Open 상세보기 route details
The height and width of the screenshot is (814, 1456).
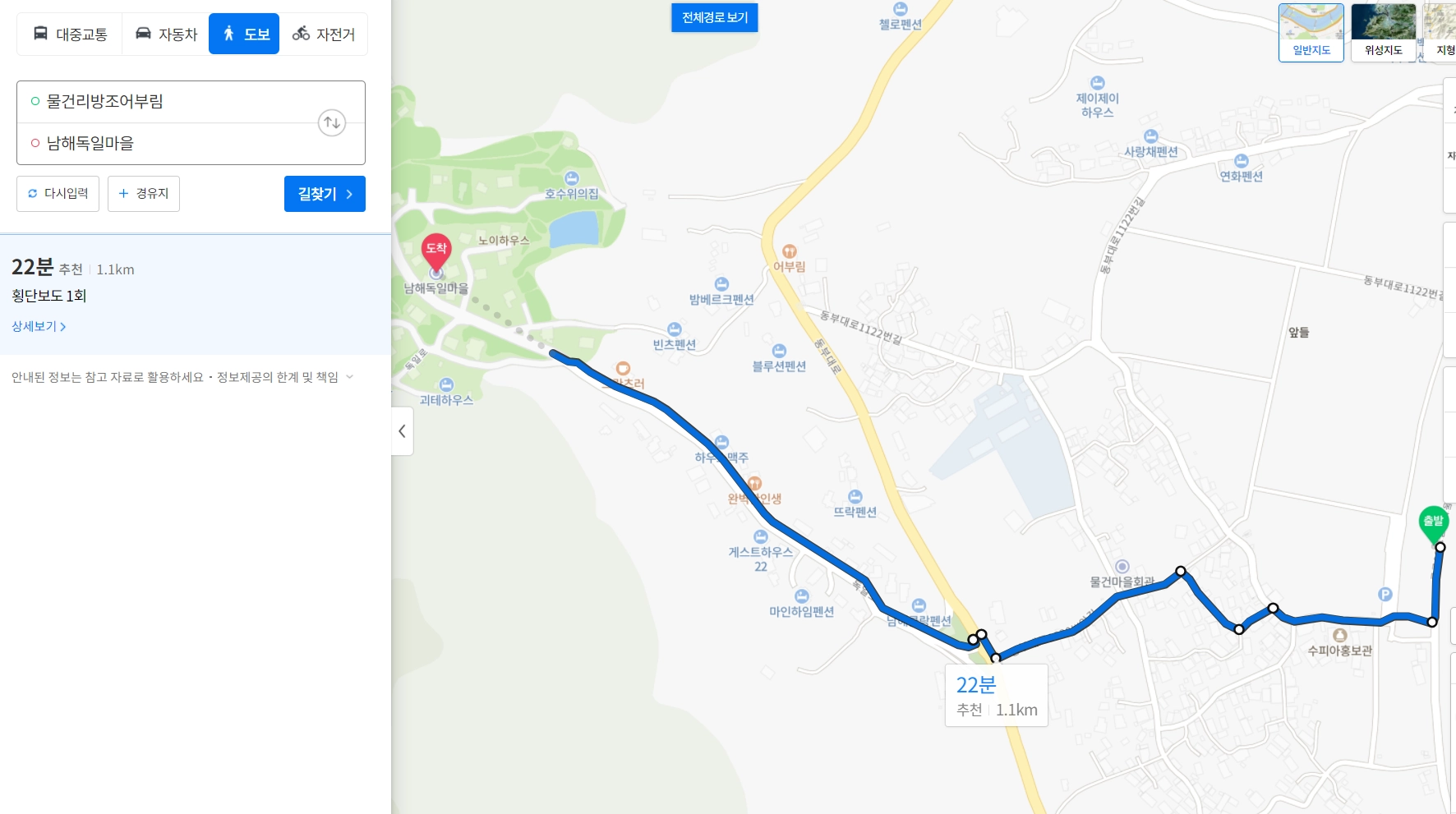[39, 326]
